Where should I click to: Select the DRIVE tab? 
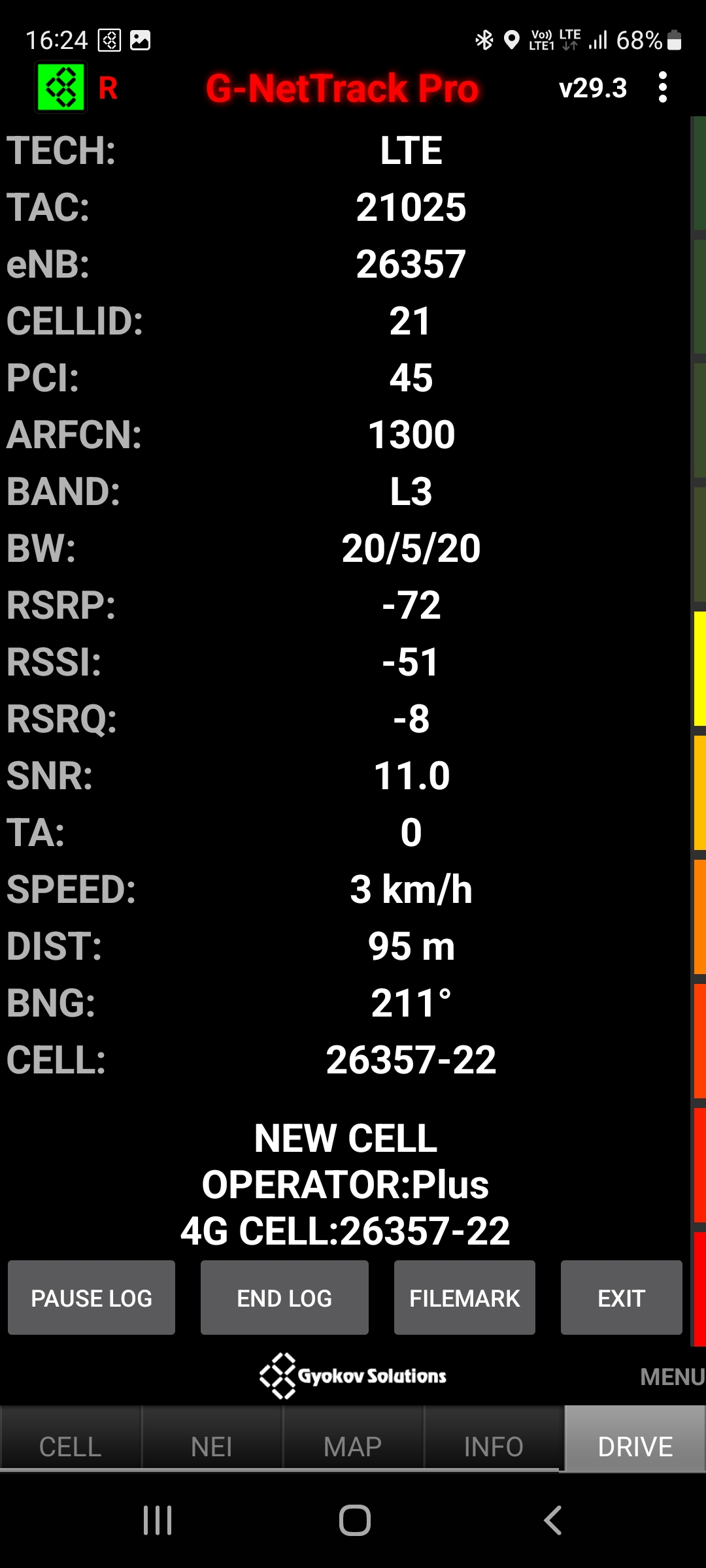point(635,1446)
